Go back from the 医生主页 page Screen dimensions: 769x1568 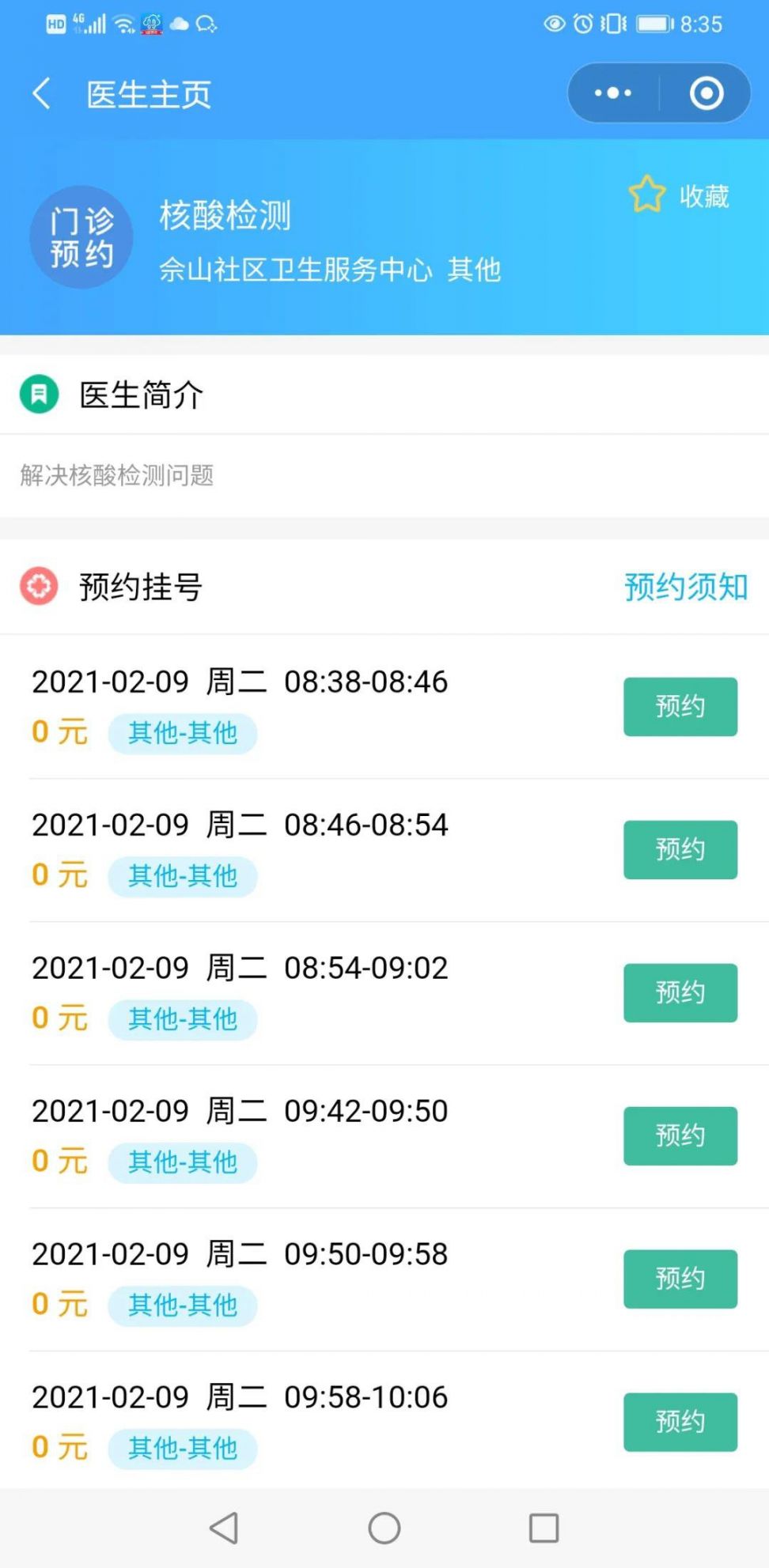[42, 94]
